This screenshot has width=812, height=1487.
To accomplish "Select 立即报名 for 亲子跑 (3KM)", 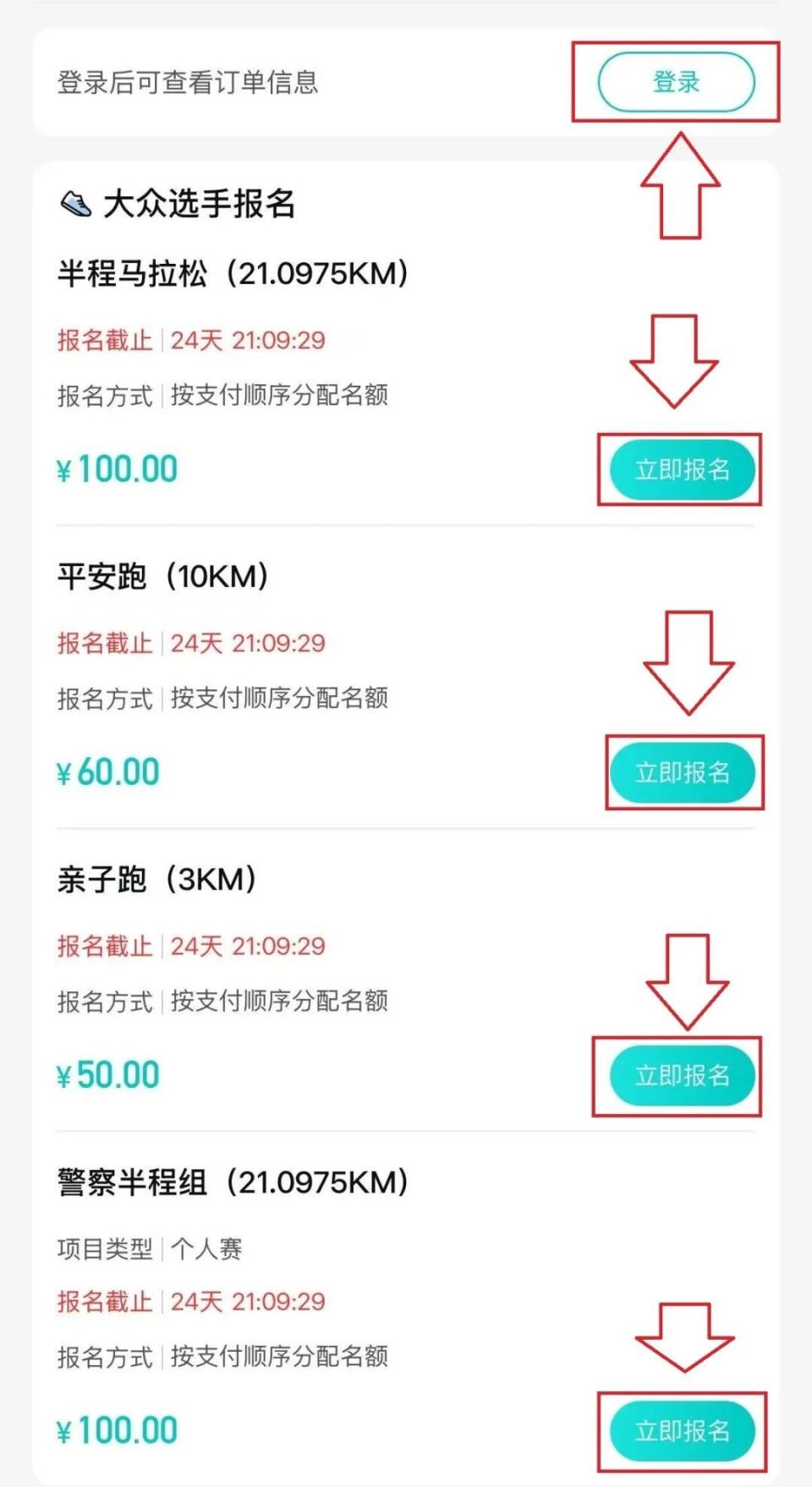I will tap(682, 1075).
